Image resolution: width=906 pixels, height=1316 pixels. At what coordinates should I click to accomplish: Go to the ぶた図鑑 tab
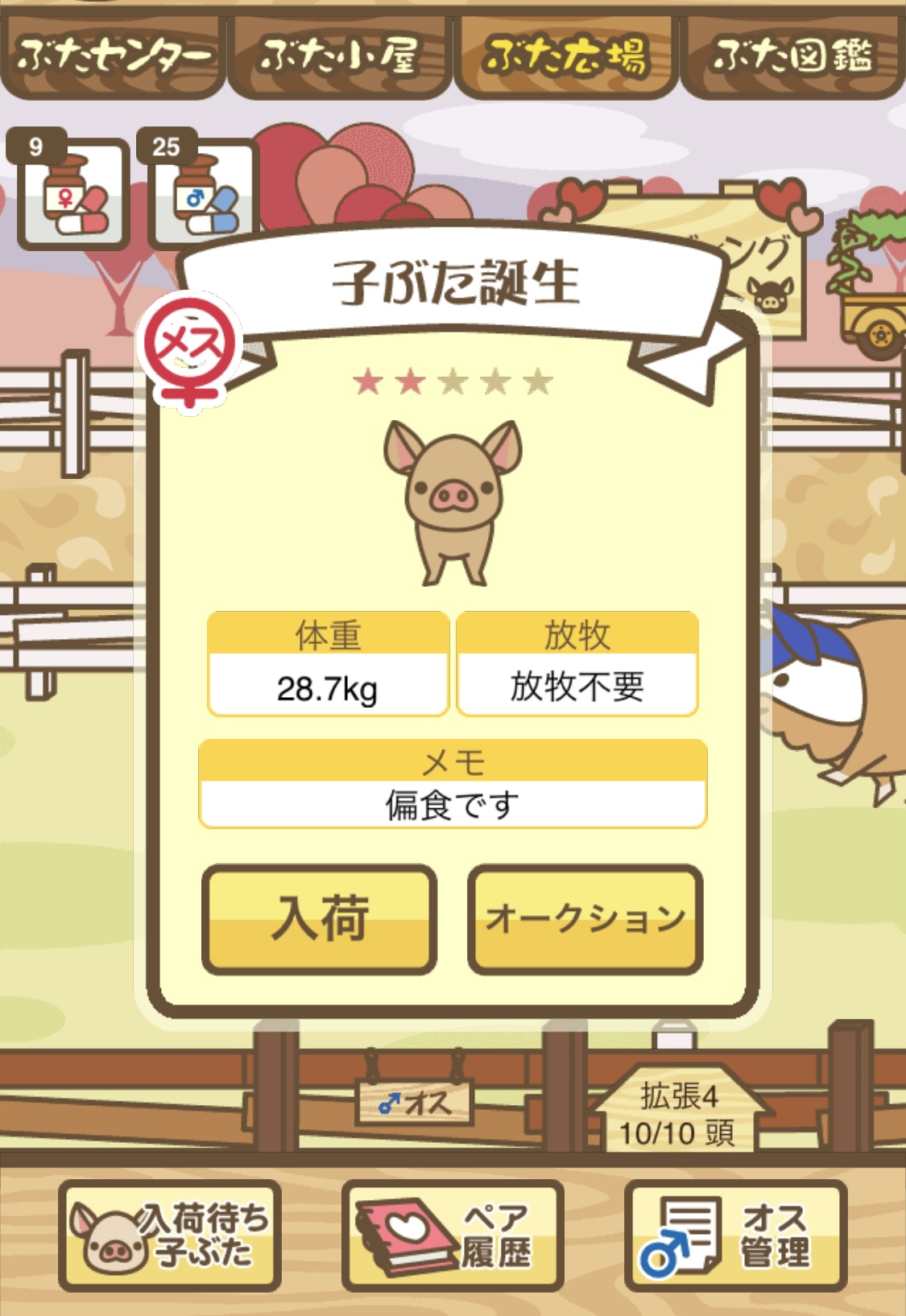point(792,55)
